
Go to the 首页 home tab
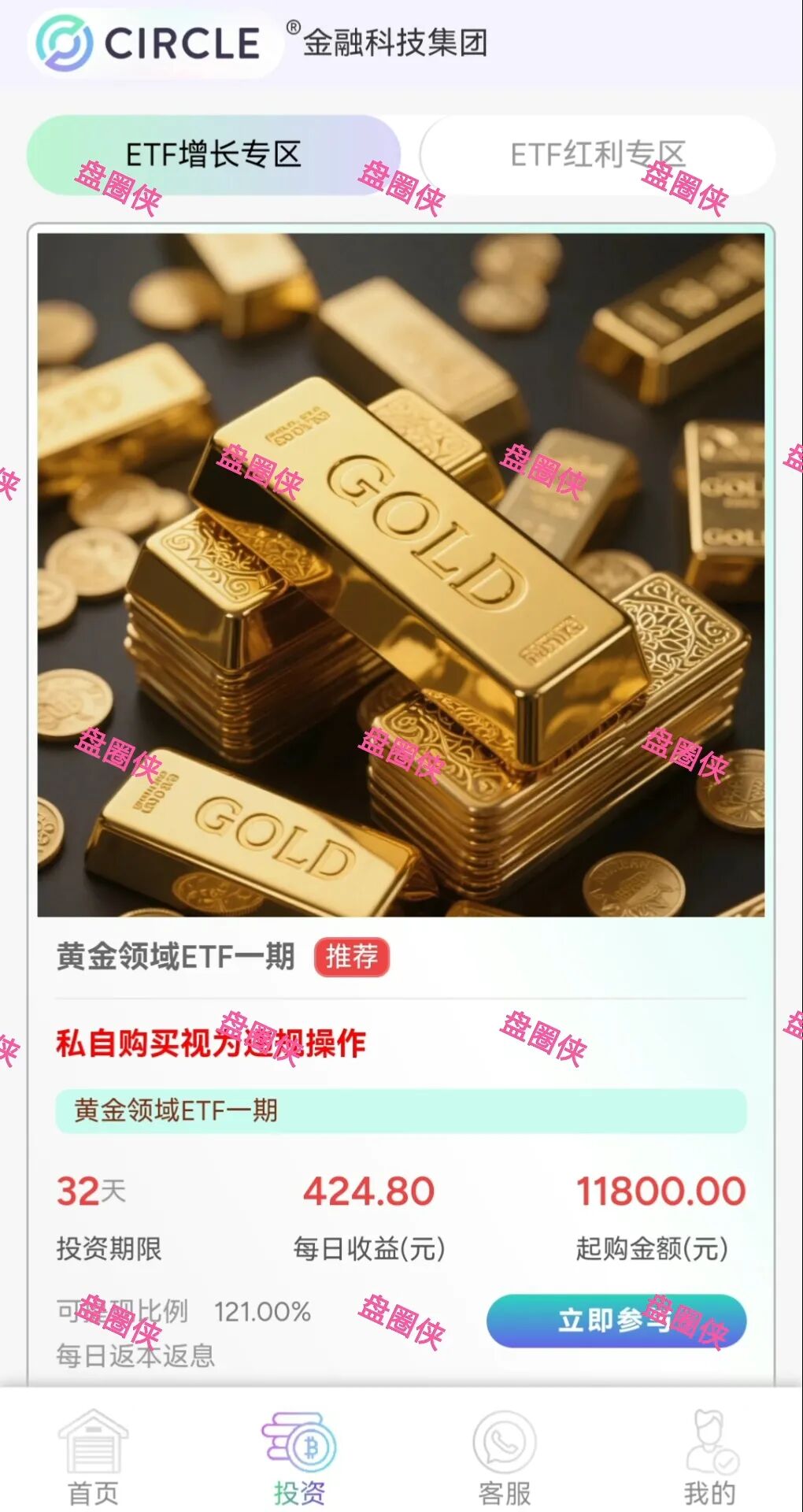(x=93, y=1457)
